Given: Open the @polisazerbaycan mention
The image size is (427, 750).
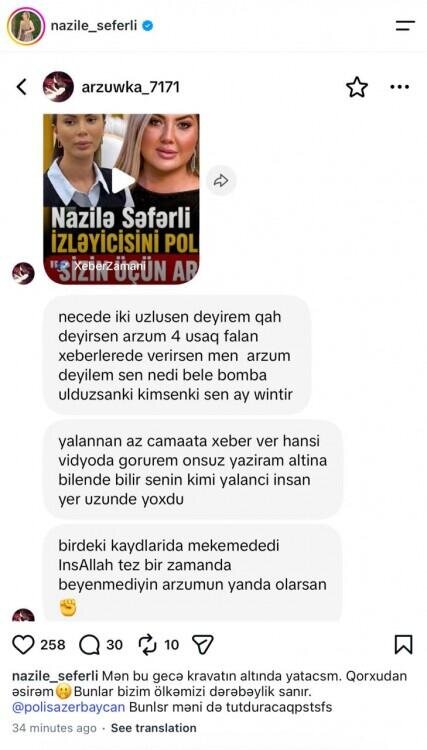Looking at the screenshot, I should point(68,706).
